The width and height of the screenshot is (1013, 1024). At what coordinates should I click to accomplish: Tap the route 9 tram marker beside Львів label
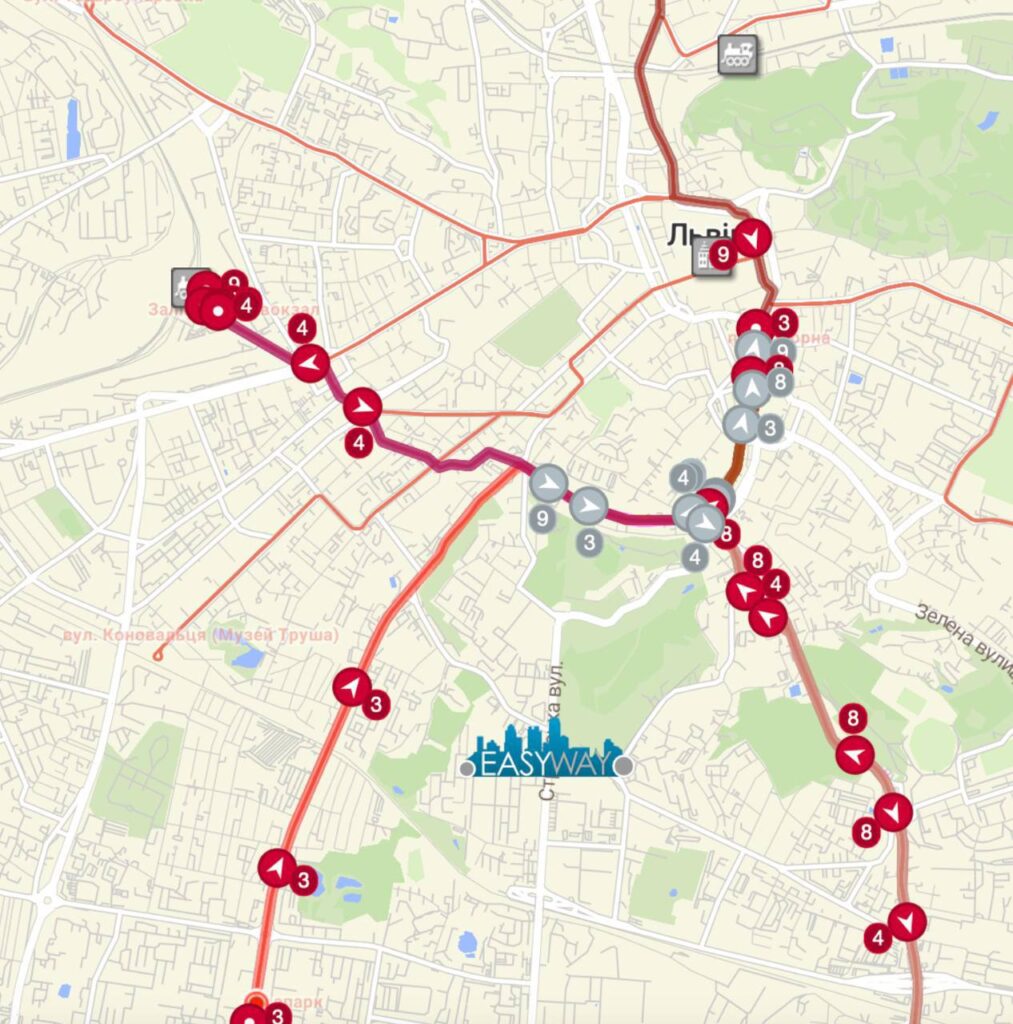(x=754, y=238)
